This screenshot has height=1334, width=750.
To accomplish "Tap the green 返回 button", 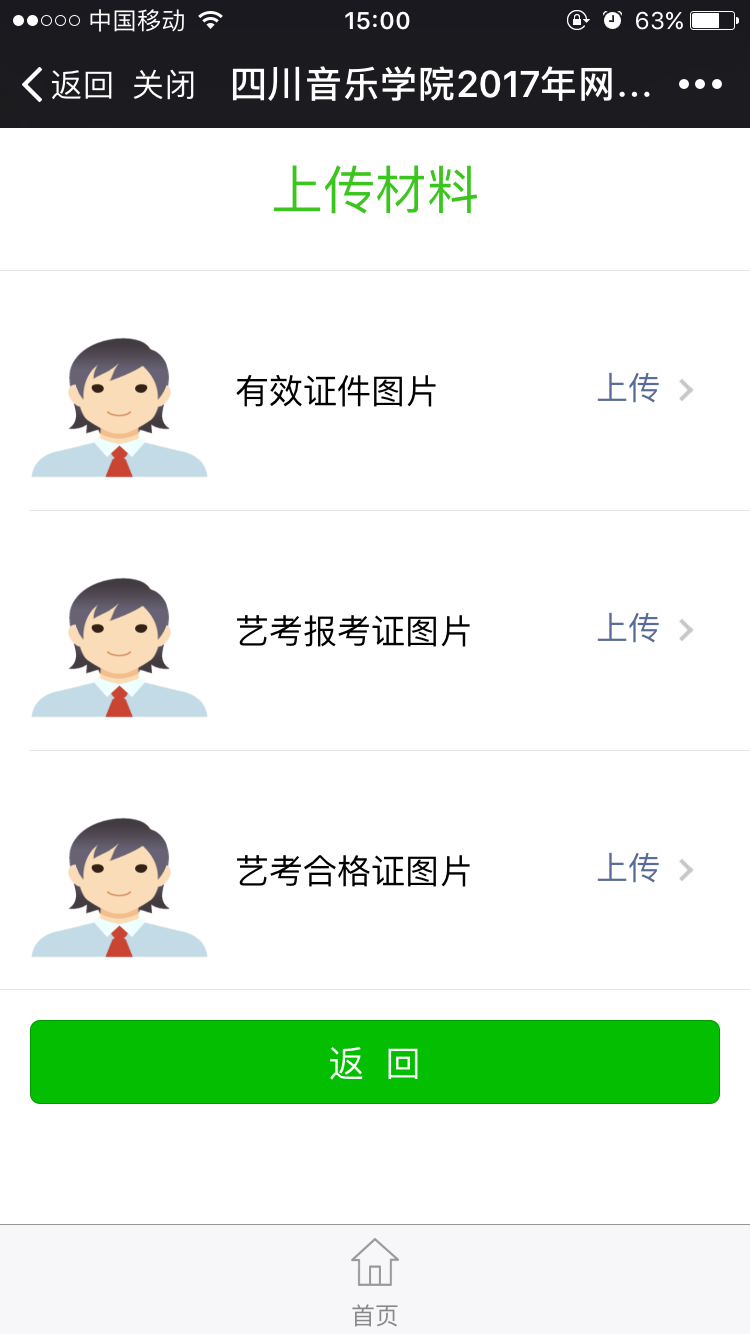I will [375, 1062].
